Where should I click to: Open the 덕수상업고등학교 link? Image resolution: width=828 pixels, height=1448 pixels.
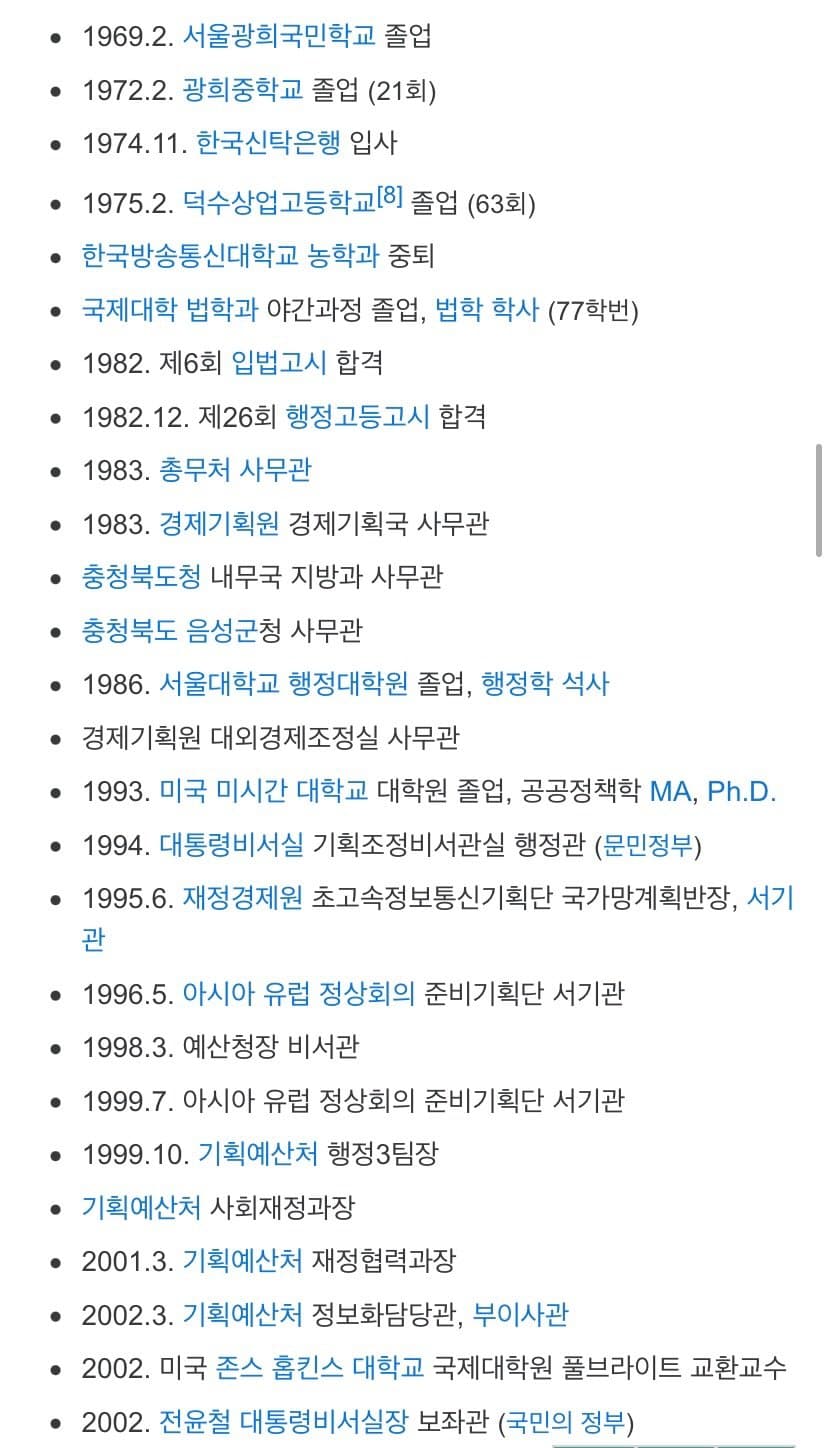coord(279,204)
